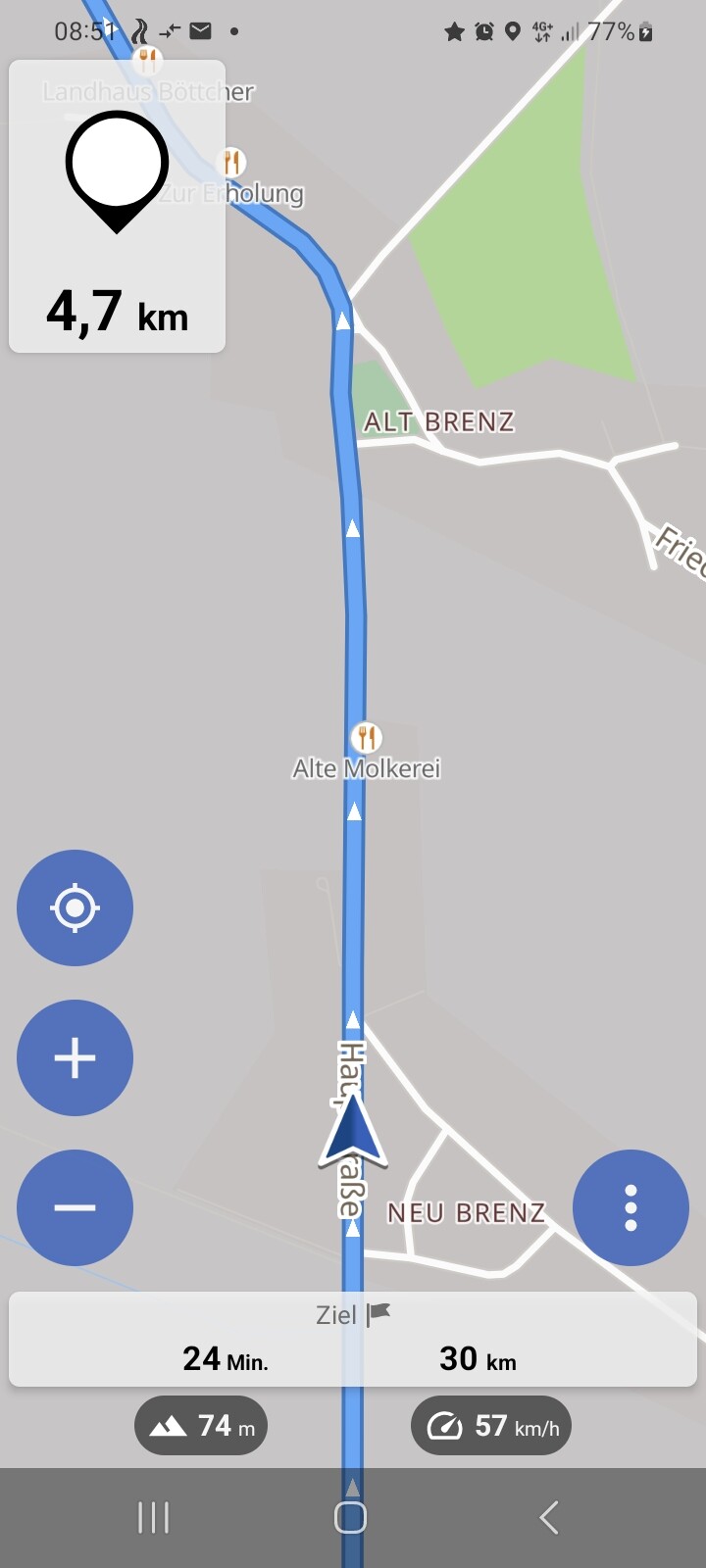This screenshot has height=1568, width=706.
Task: Open the next waypoint 4,7 km card
Action: pos(117,207)
